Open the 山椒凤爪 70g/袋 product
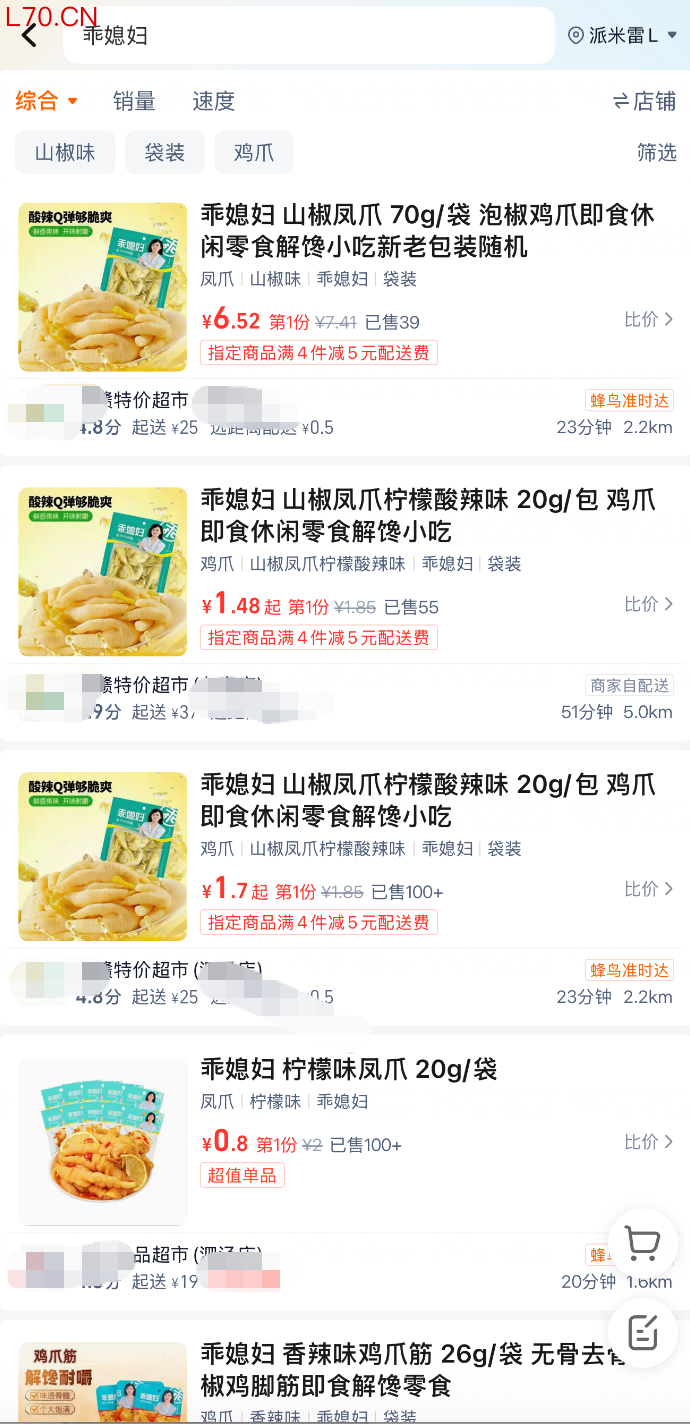 coord(427,231)
